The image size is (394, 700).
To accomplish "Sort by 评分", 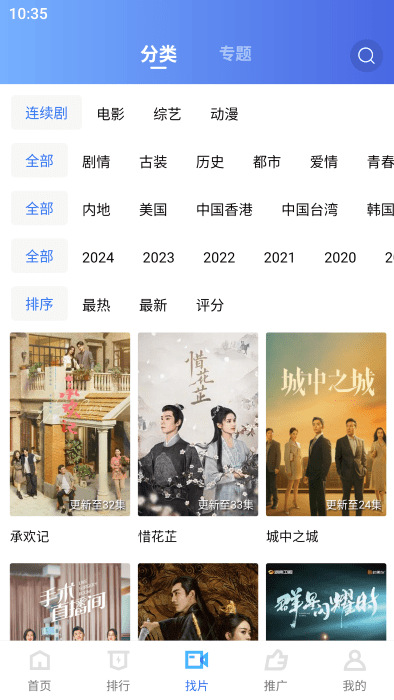I will (x=210, y=305).
